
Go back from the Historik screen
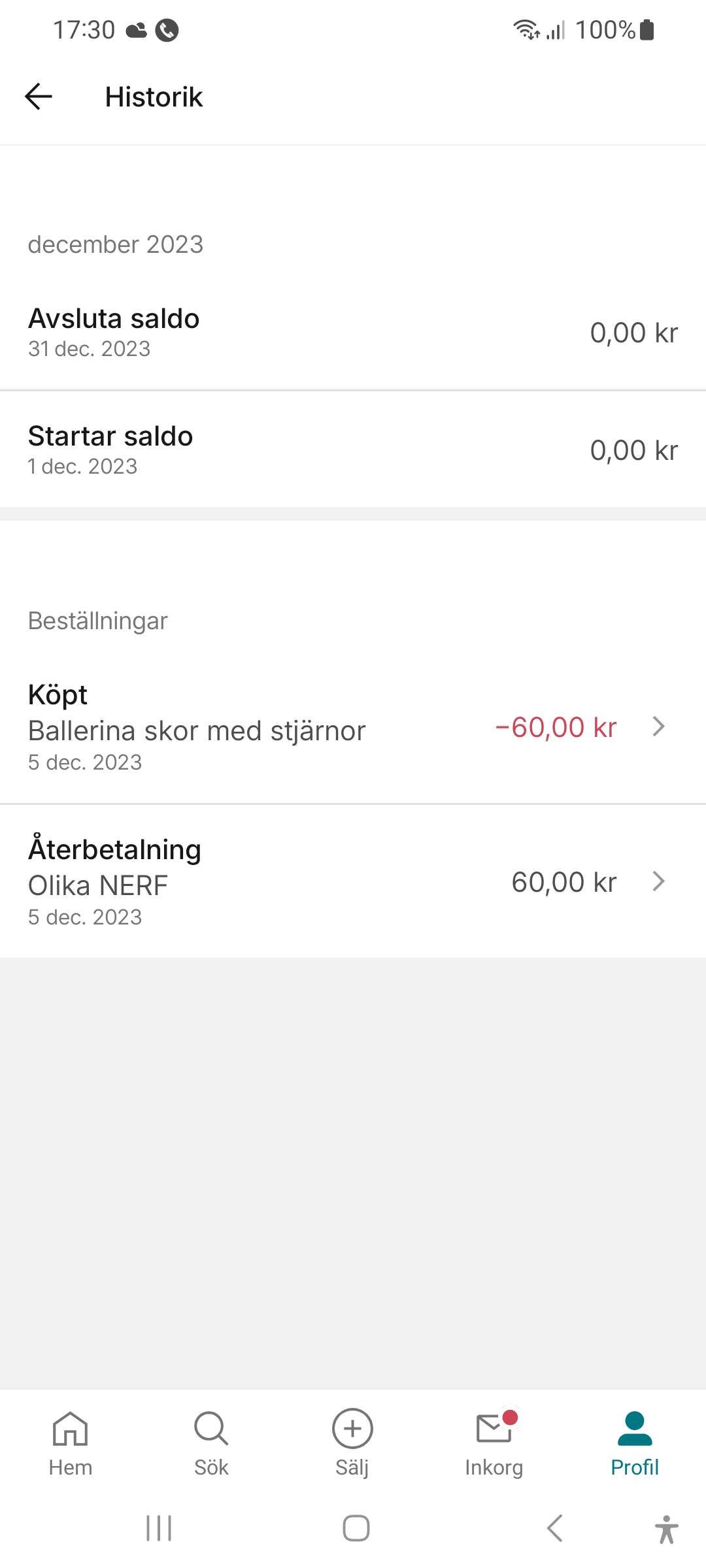click(x=39, y=97)
